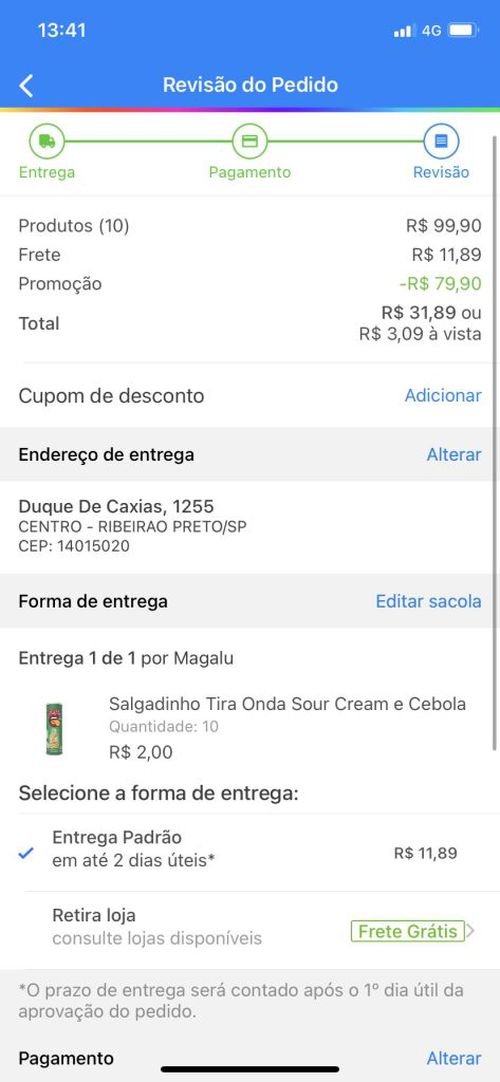
Task: Go back using the header arrow
Action: (x=26, y=86)
